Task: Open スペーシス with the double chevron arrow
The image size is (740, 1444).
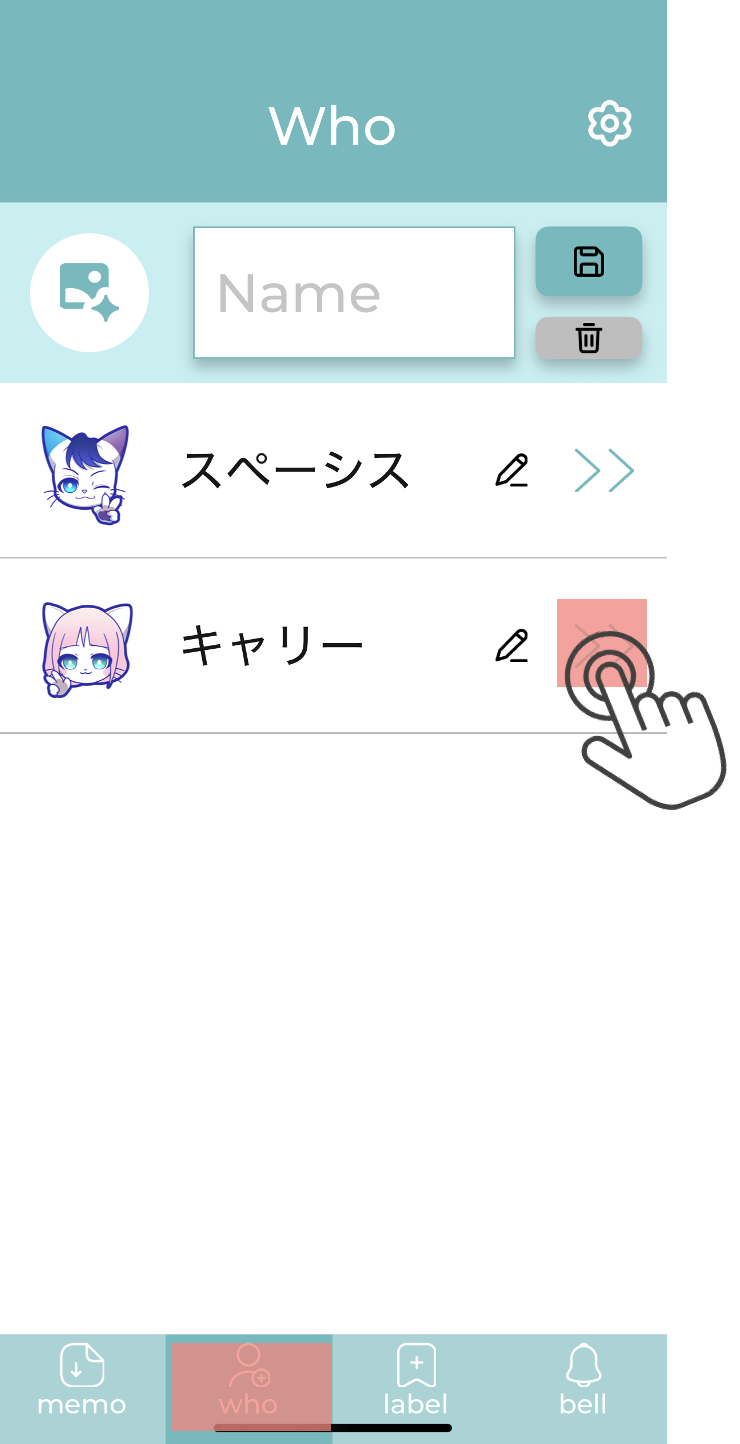Action: (x=604, y=470)
